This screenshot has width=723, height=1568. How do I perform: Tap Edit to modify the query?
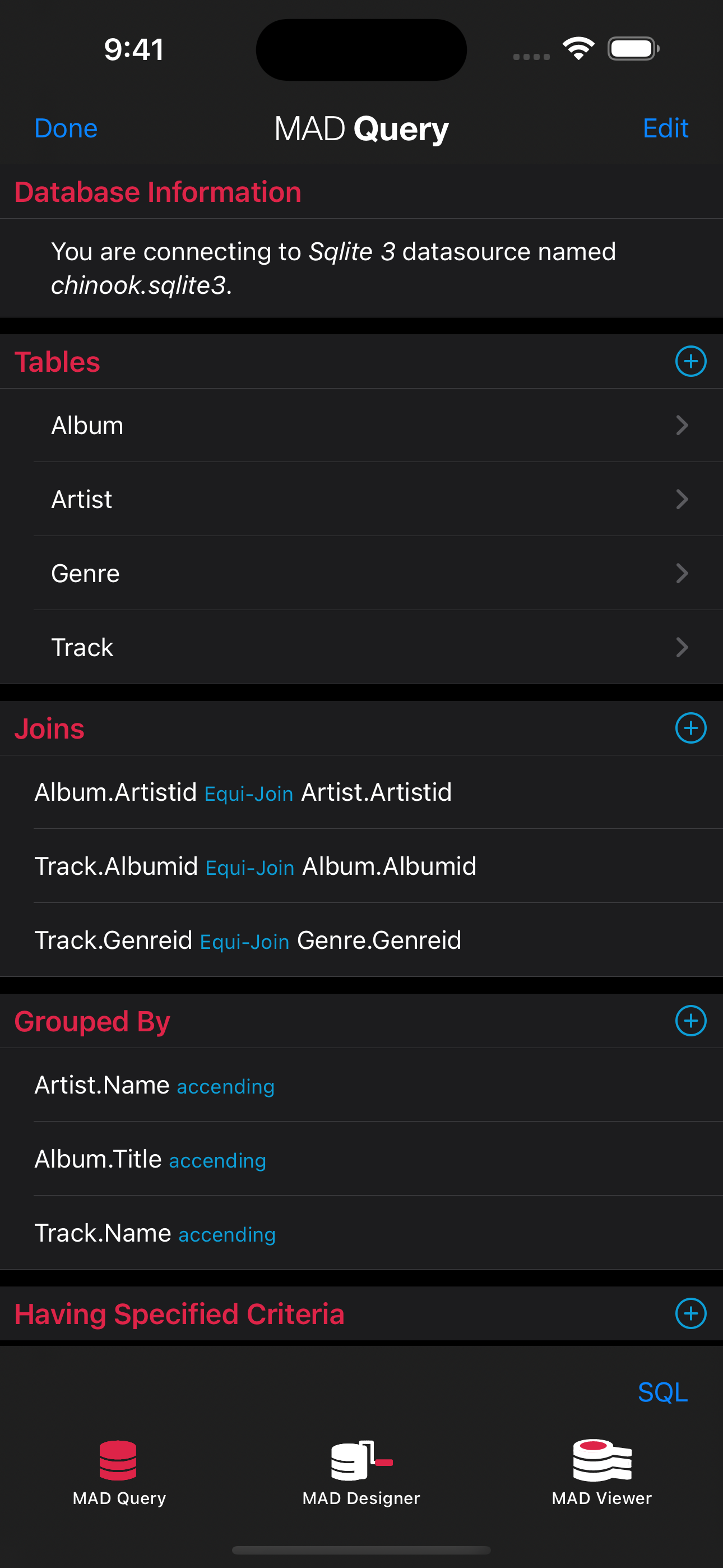(665, 128)
